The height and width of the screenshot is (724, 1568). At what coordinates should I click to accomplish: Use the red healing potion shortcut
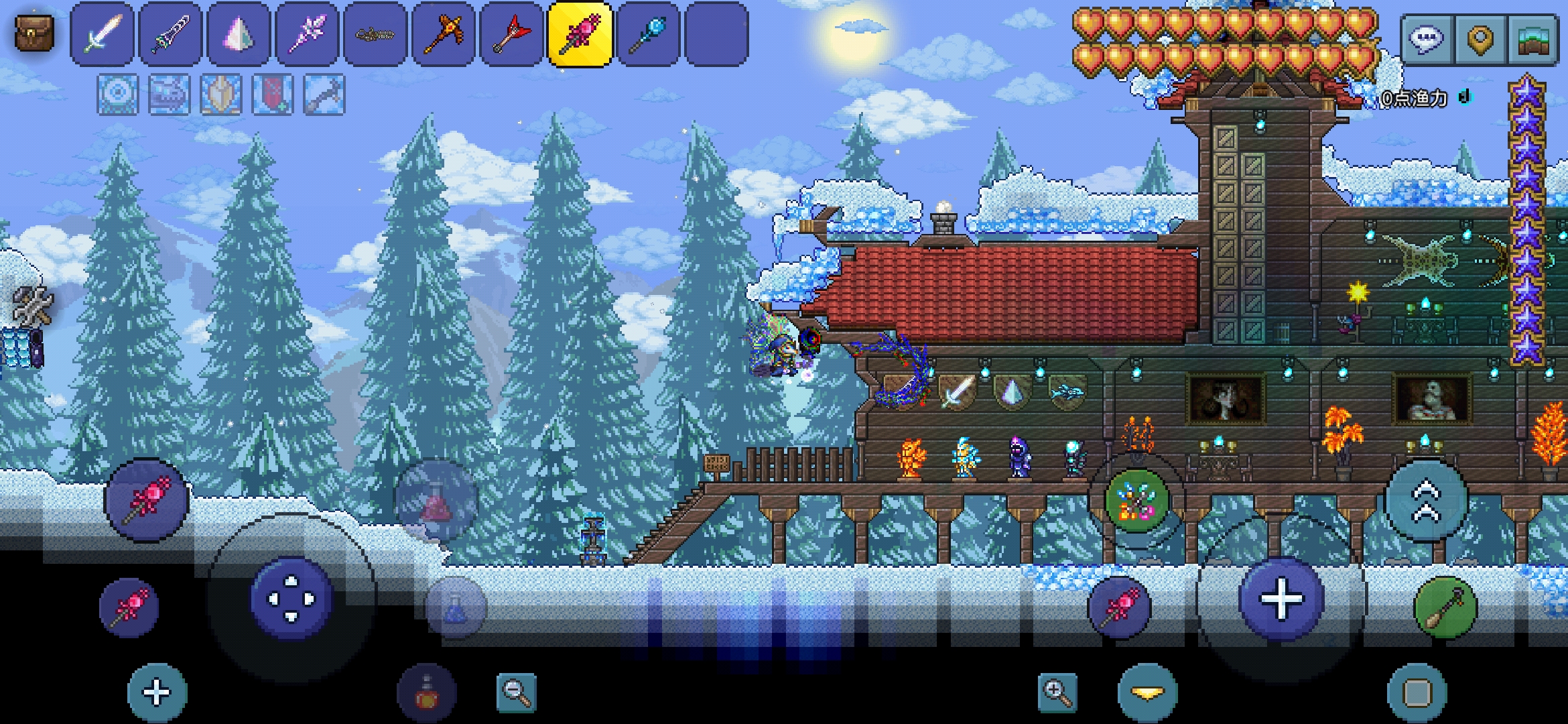pyautogui.click(x=436, y=500)
